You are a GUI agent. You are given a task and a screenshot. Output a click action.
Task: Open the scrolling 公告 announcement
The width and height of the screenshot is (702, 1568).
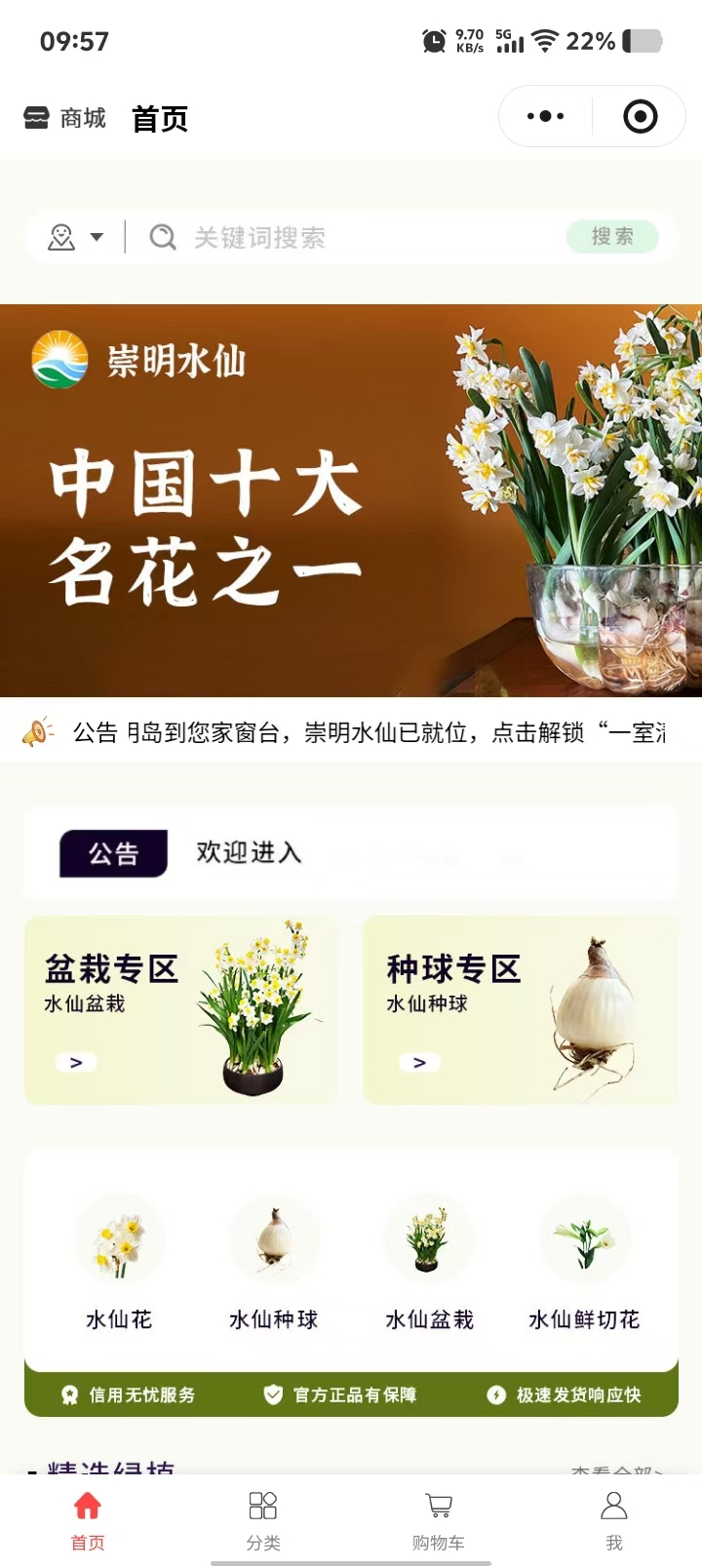click(370, 732)
